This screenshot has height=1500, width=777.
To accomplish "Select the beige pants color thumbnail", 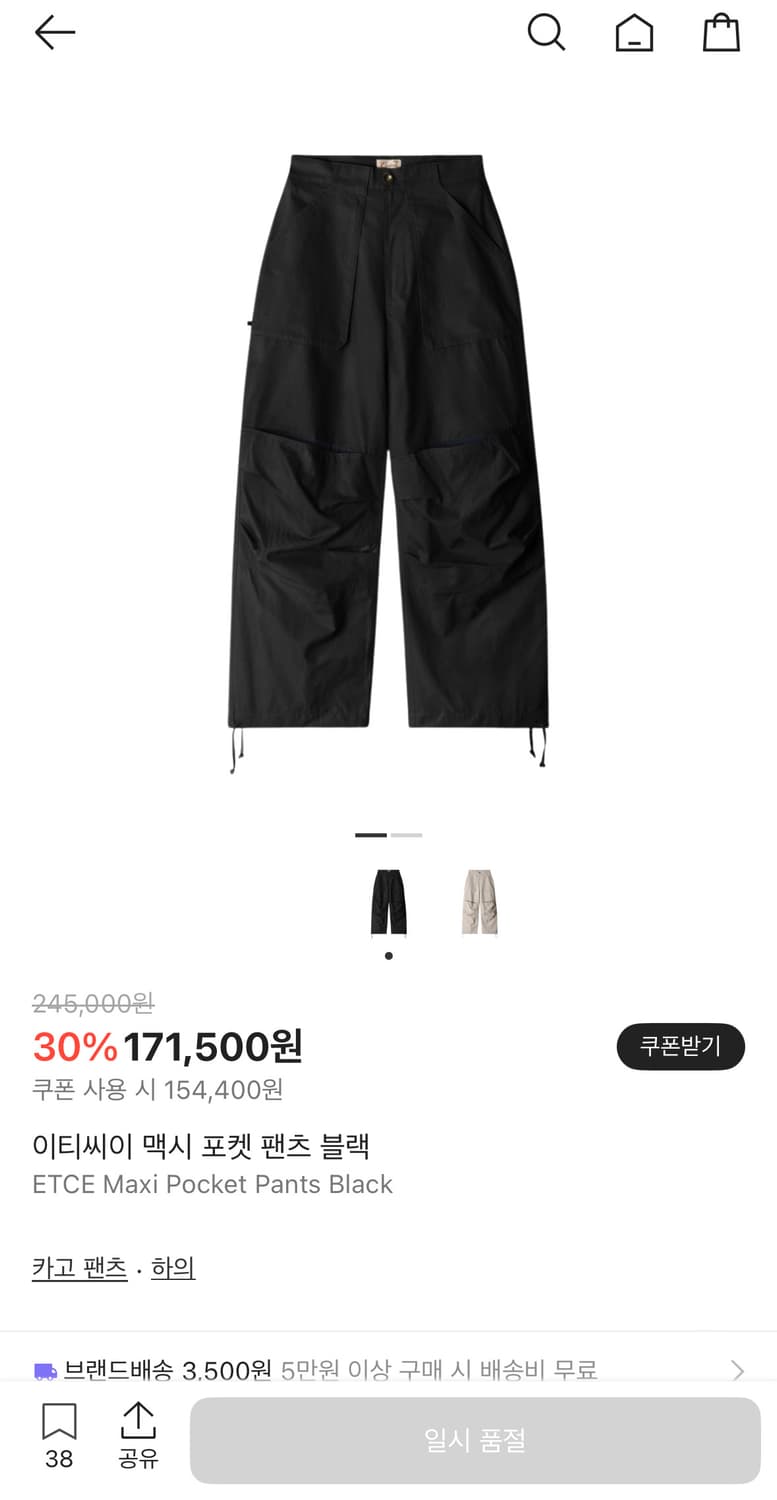I will [479, 901].
